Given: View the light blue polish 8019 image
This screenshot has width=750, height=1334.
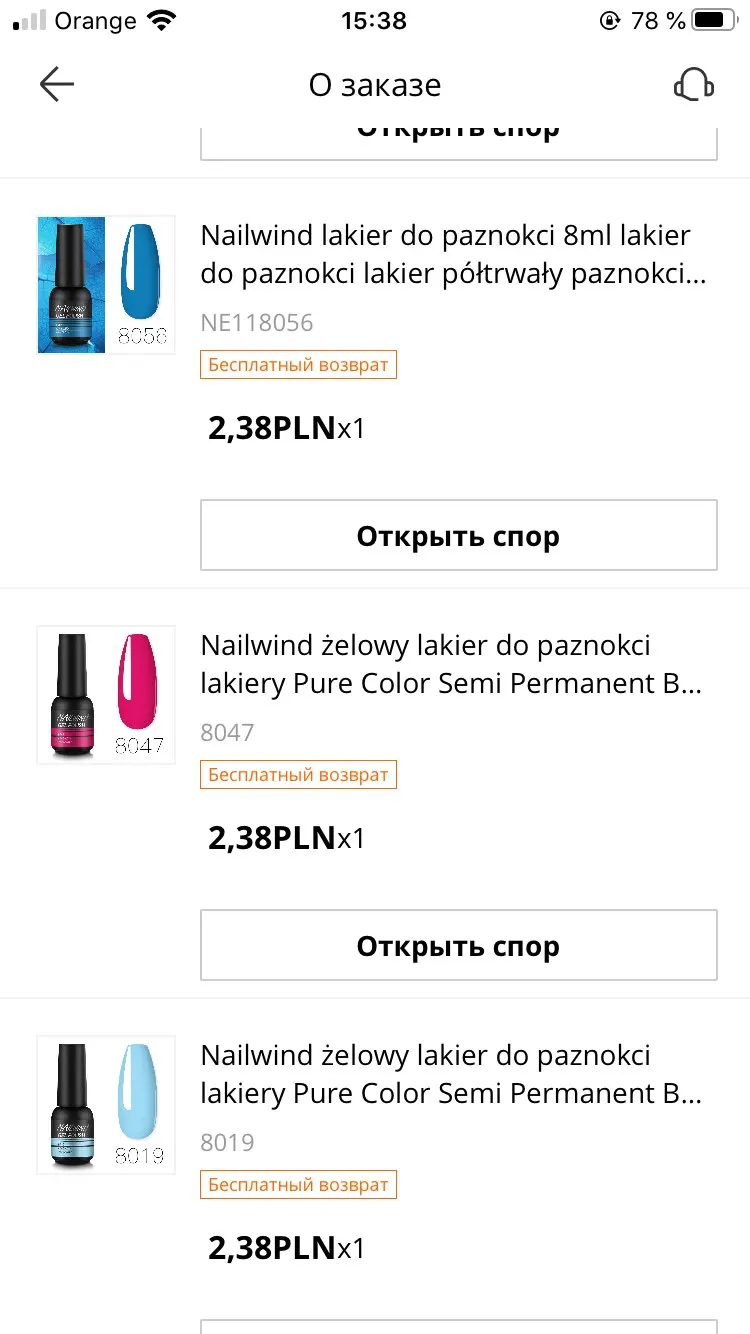Looking at the screenshot, I should tap(106, 1105).
